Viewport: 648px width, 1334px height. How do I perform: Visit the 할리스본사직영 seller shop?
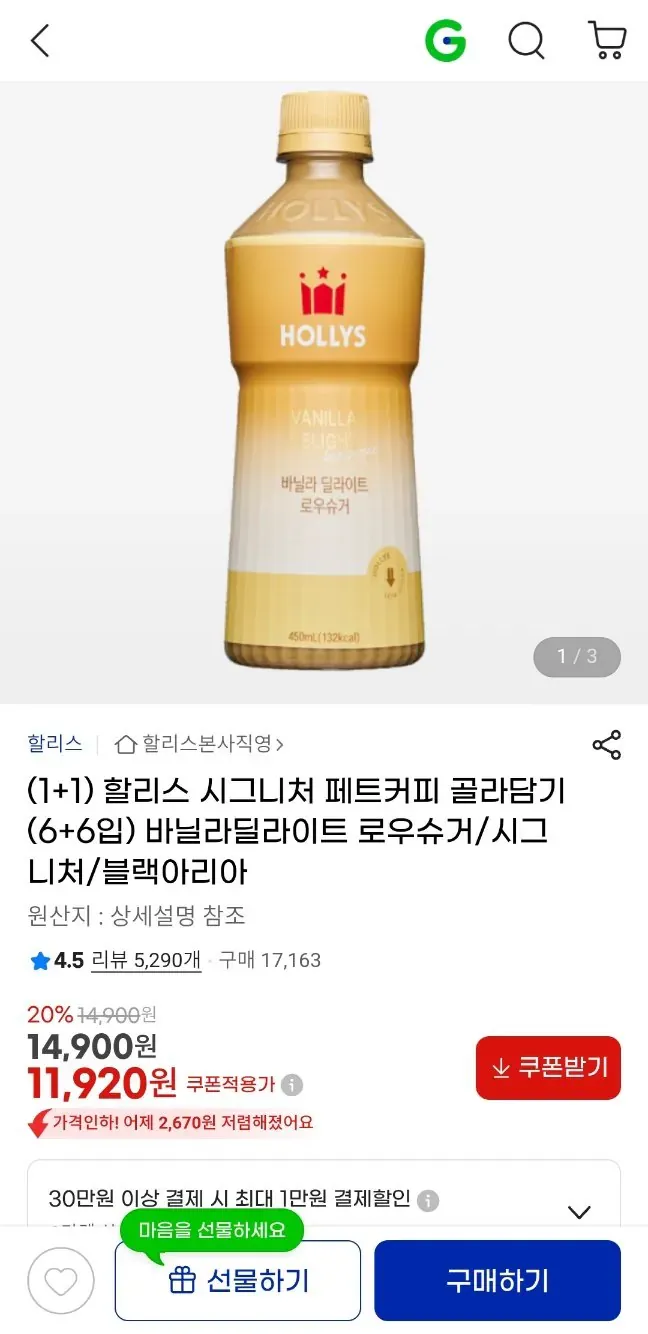[200, 744]
